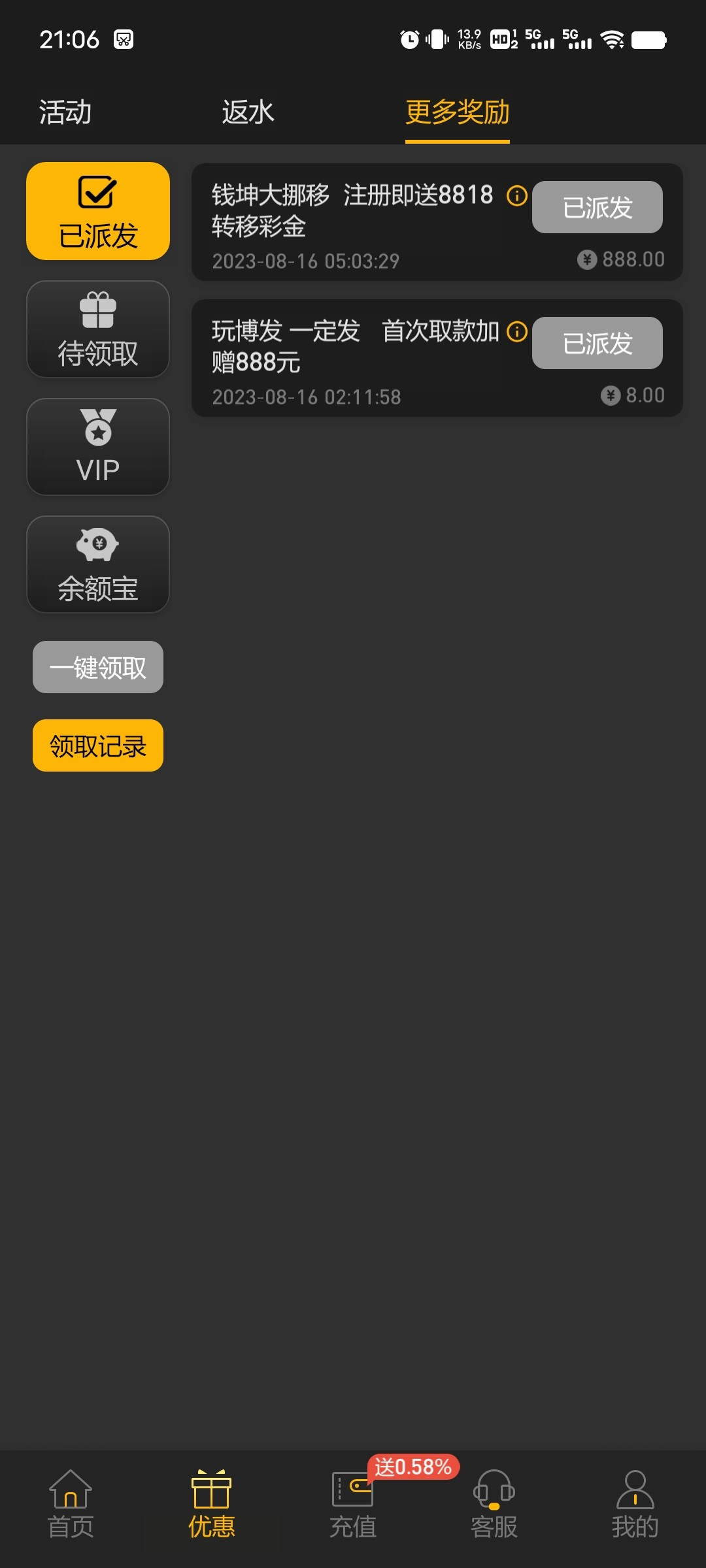Open the 余额宝 category

pyautogui.click(x=98, y=564)
